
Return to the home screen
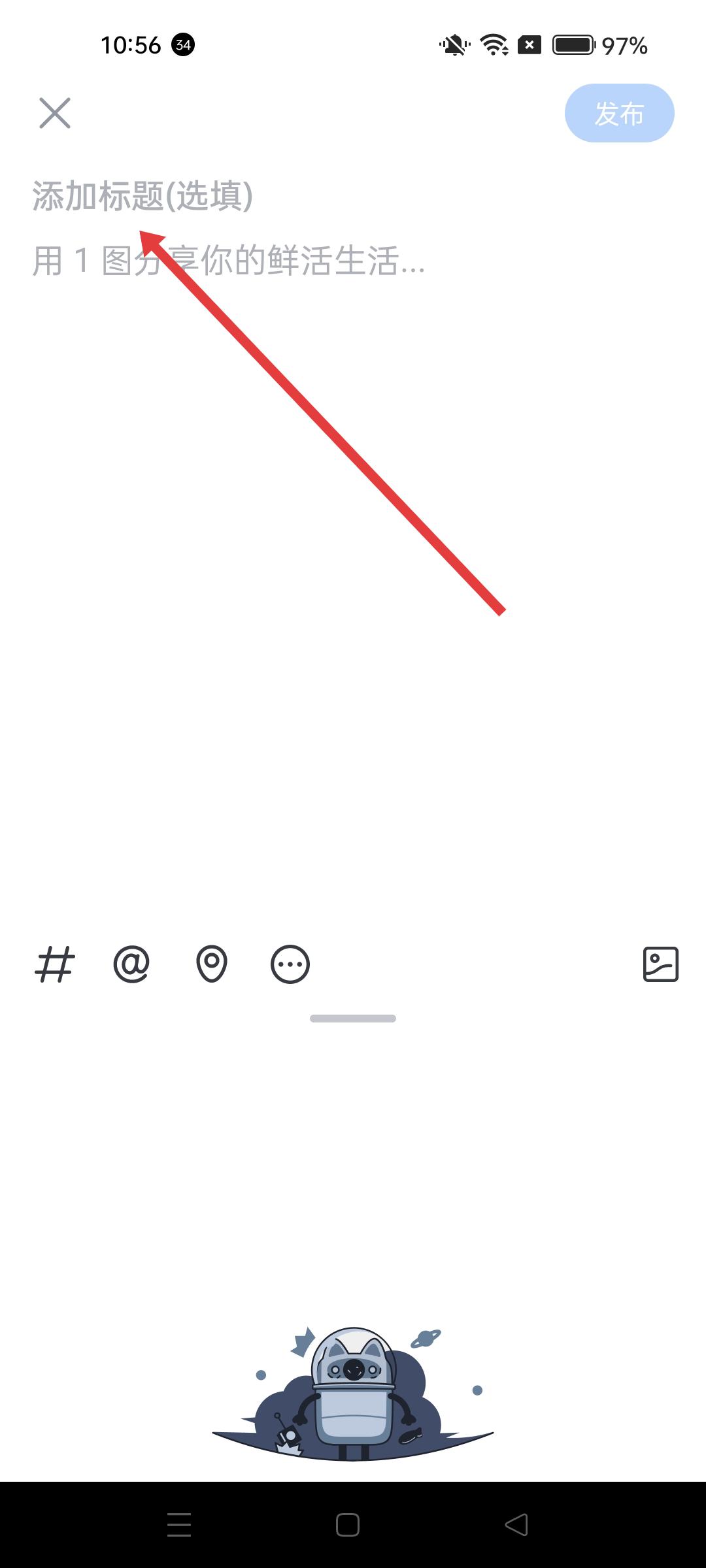click(348, 1525)
